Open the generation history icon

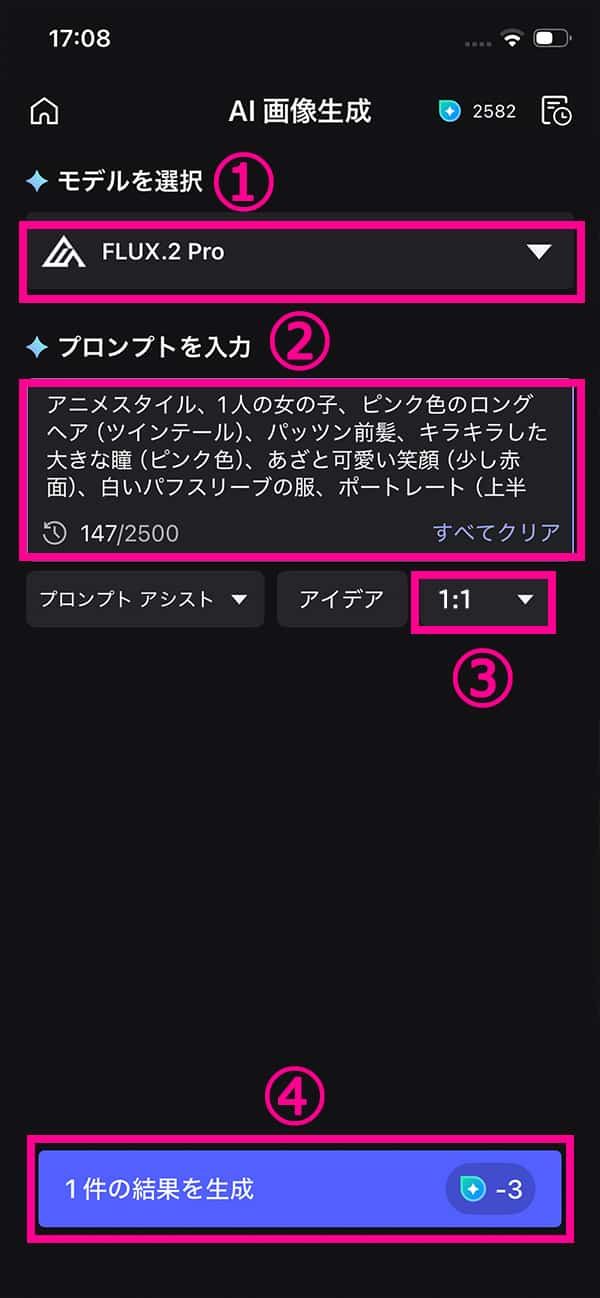pos(556,111)
